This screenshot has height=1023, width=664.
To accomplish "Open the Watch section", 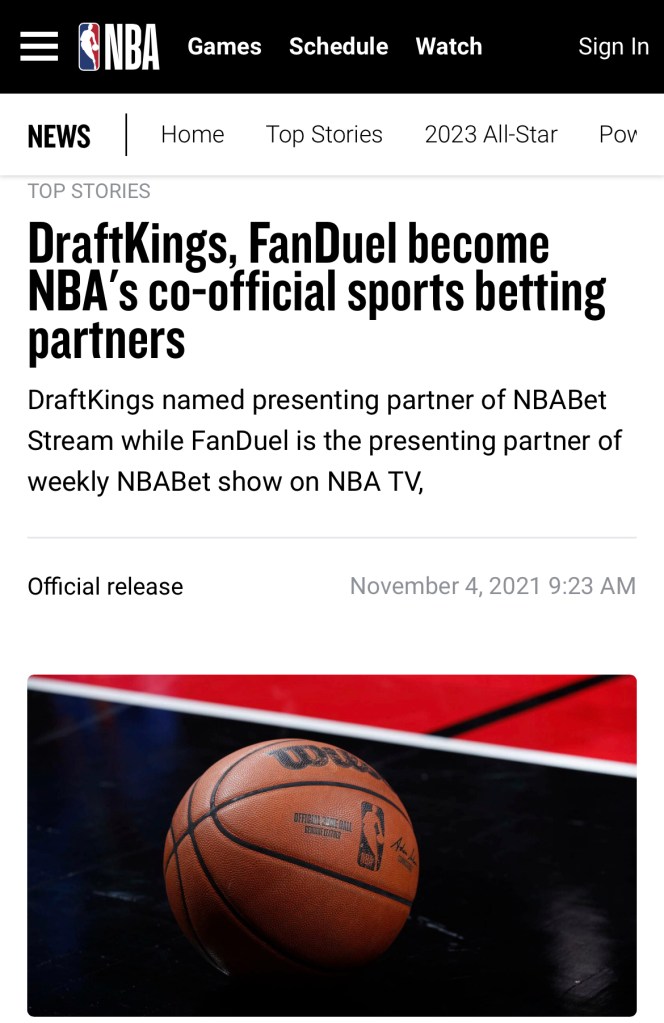I will [448, 47].
